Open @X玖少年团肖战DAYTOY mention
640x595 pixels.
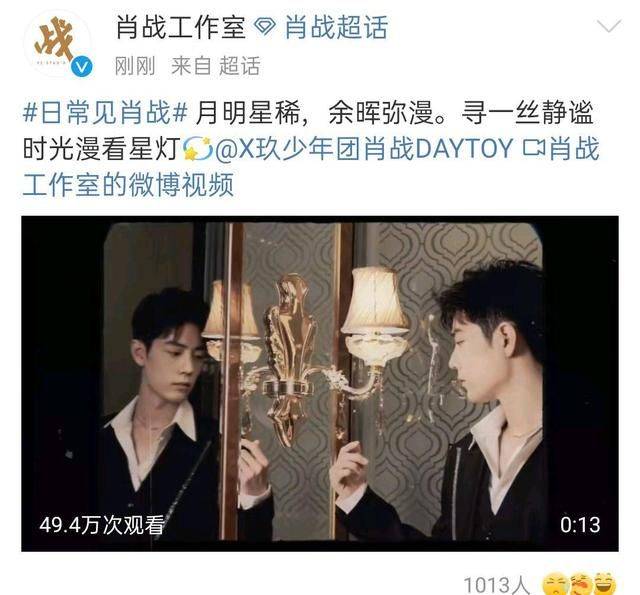pyautogui.click(x=365, y=149)
